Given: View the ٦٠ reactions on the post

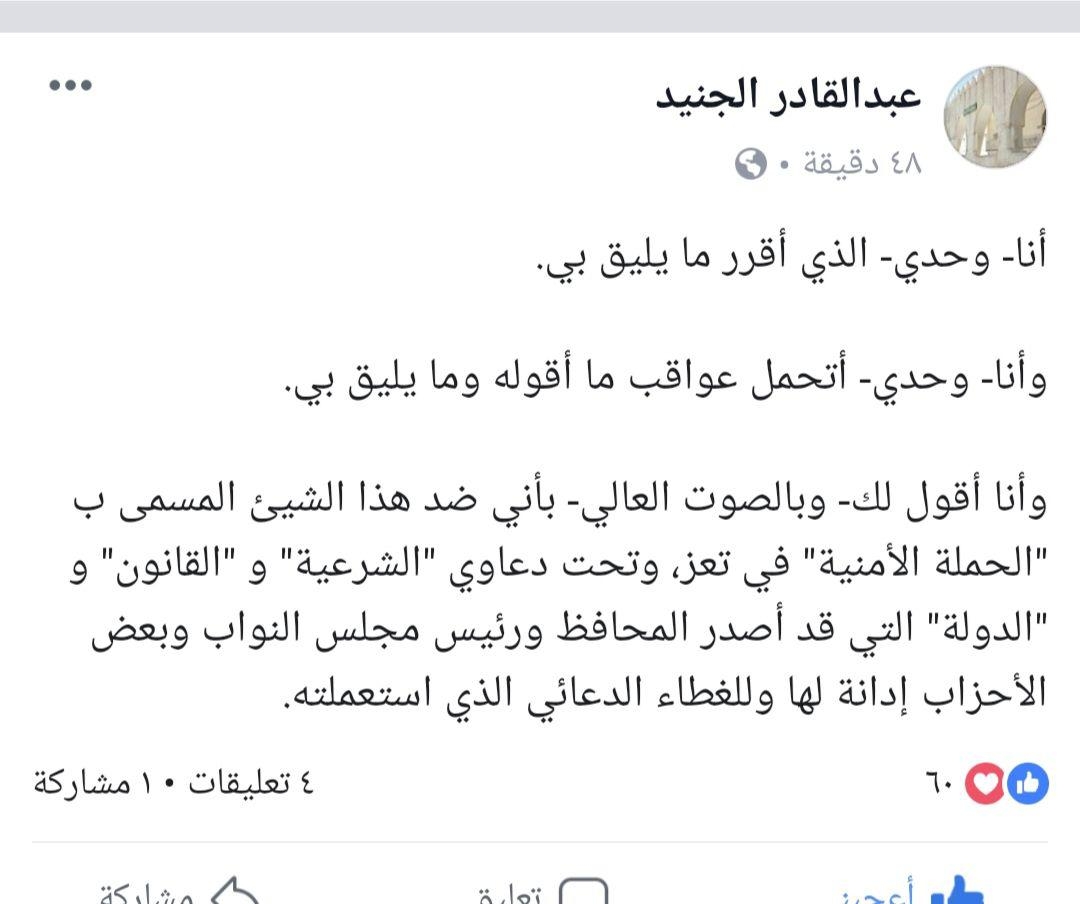Looking at the screenshot, I should point(985,783).
